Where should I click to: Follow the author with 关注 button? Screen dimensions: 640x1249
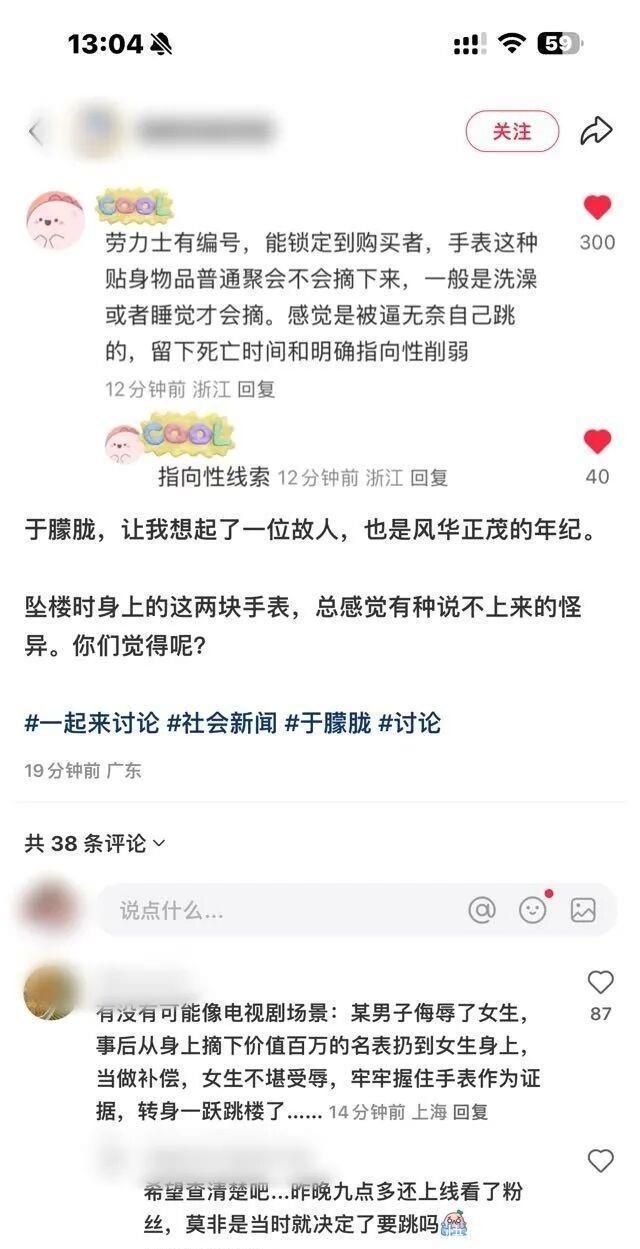click(x=512, y=131)
